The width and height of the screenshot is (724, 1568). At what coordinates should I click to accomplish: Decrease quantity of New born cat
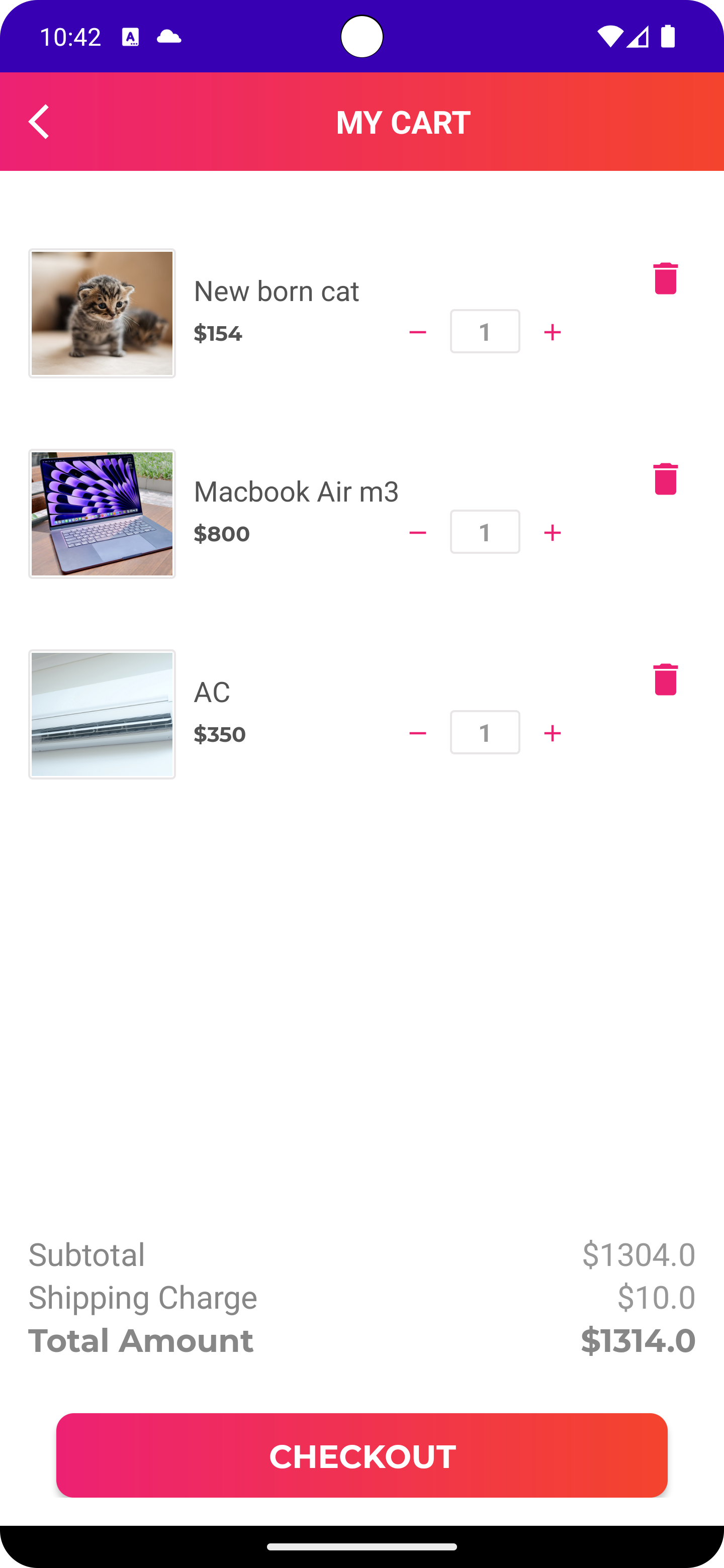click(418, 332)
